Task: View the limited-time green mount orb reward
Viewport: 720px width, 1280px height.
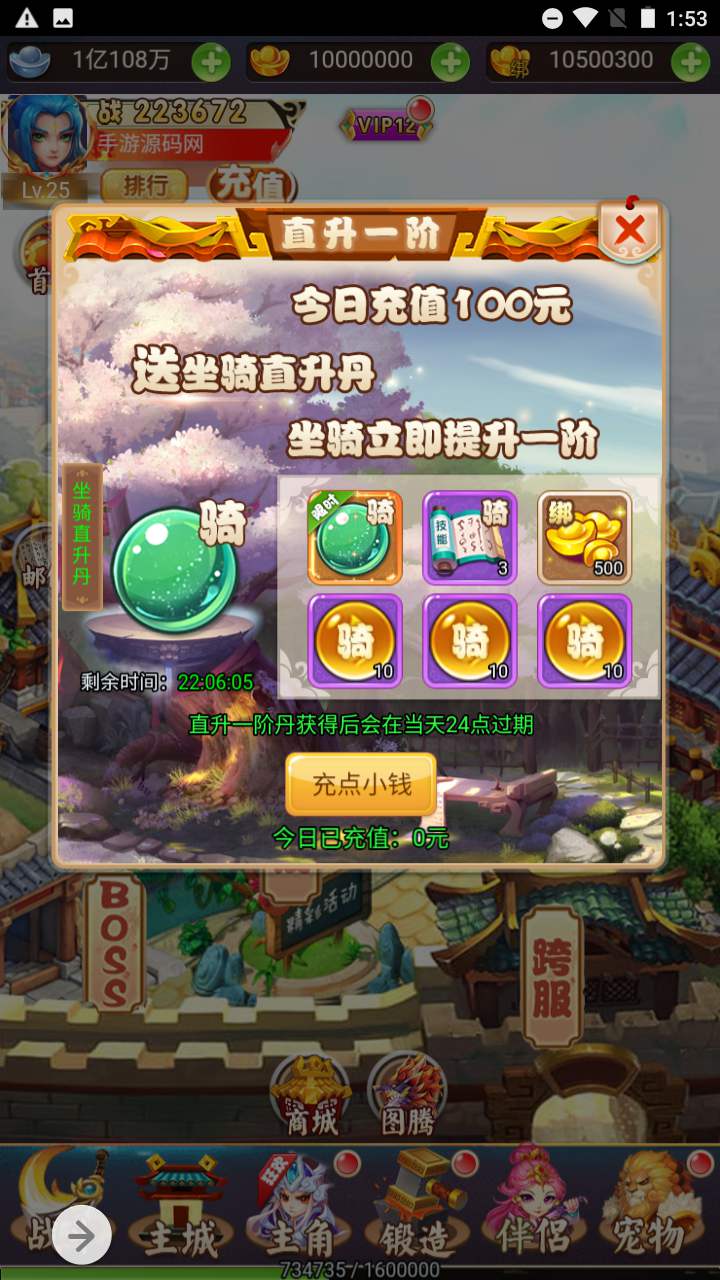Action: click(354, 537)
